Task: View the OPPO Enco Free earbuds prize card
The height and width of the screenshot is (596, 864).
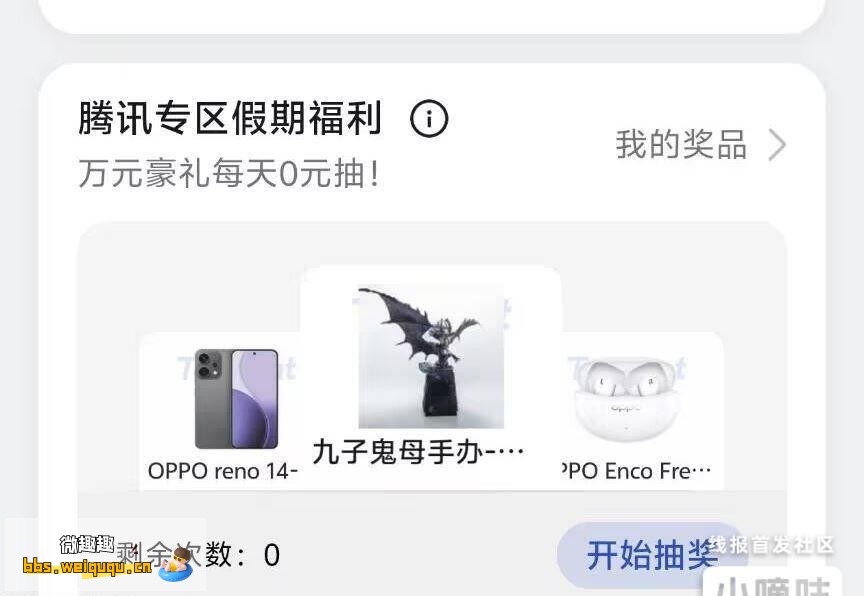Action: (640, 410)
